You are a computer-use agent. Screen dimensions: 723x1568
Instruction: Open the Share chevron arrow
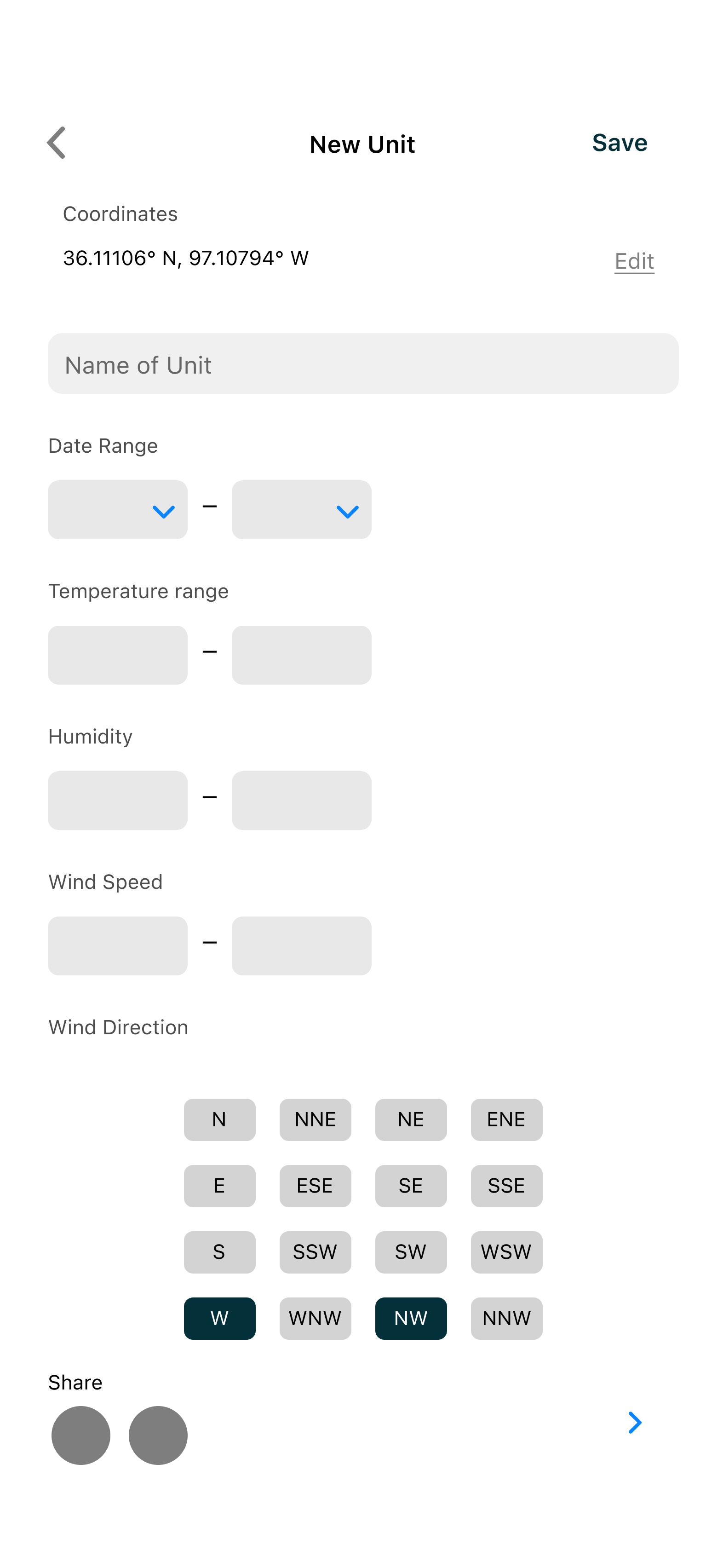tap(635, 1423)
